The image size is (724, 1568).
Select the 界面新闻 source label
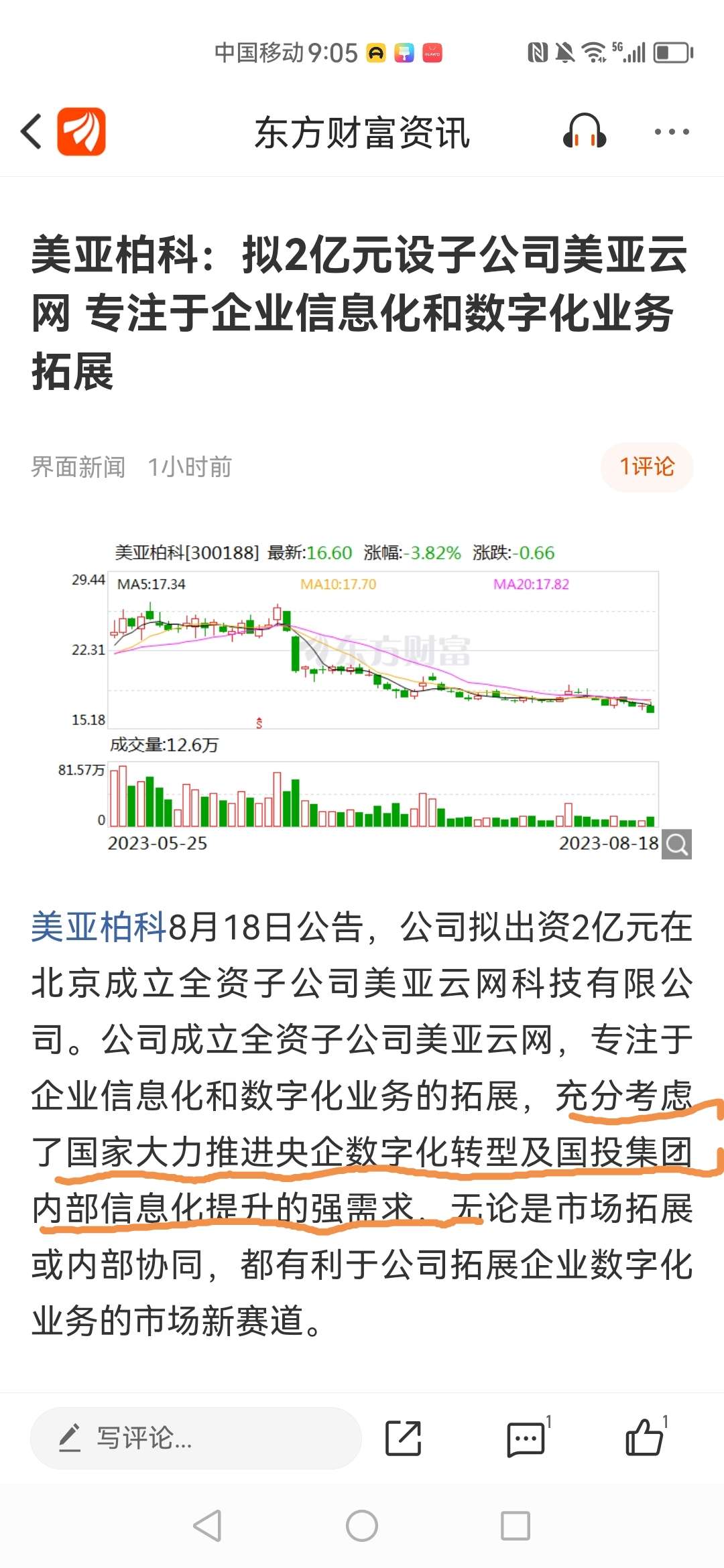click(77, 468)
